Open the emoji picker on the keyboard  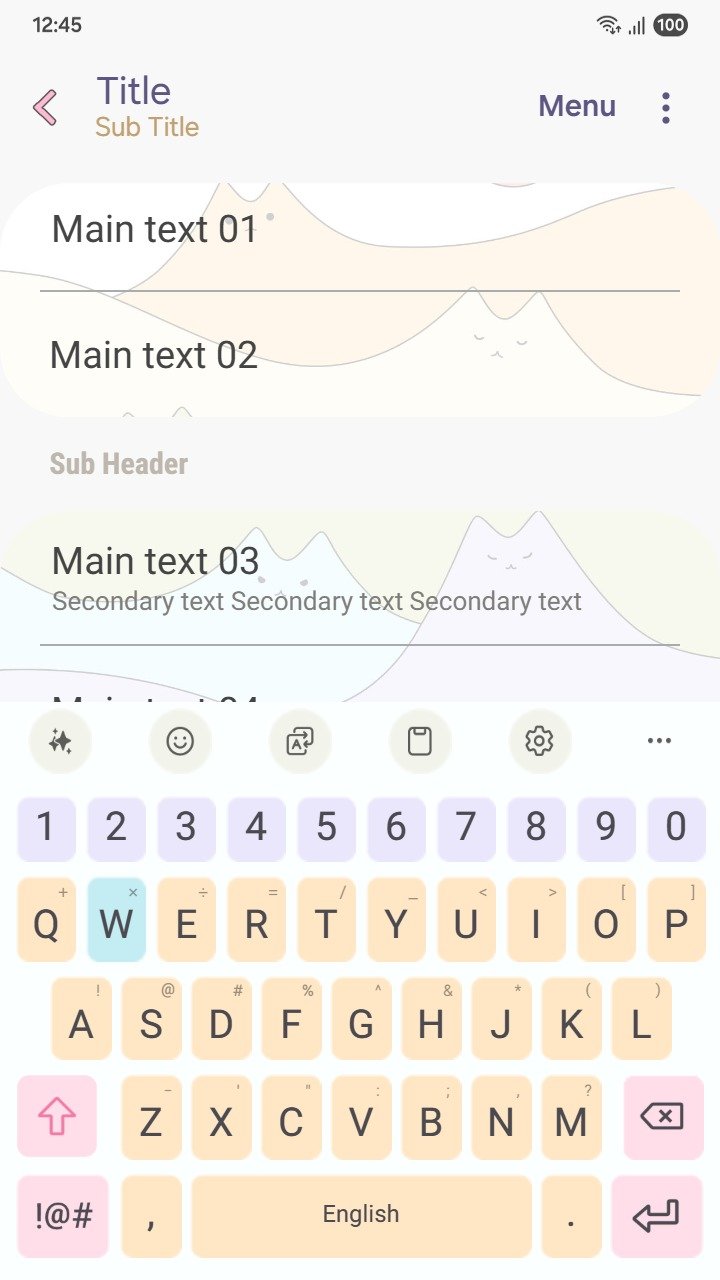tap(180, 741)
